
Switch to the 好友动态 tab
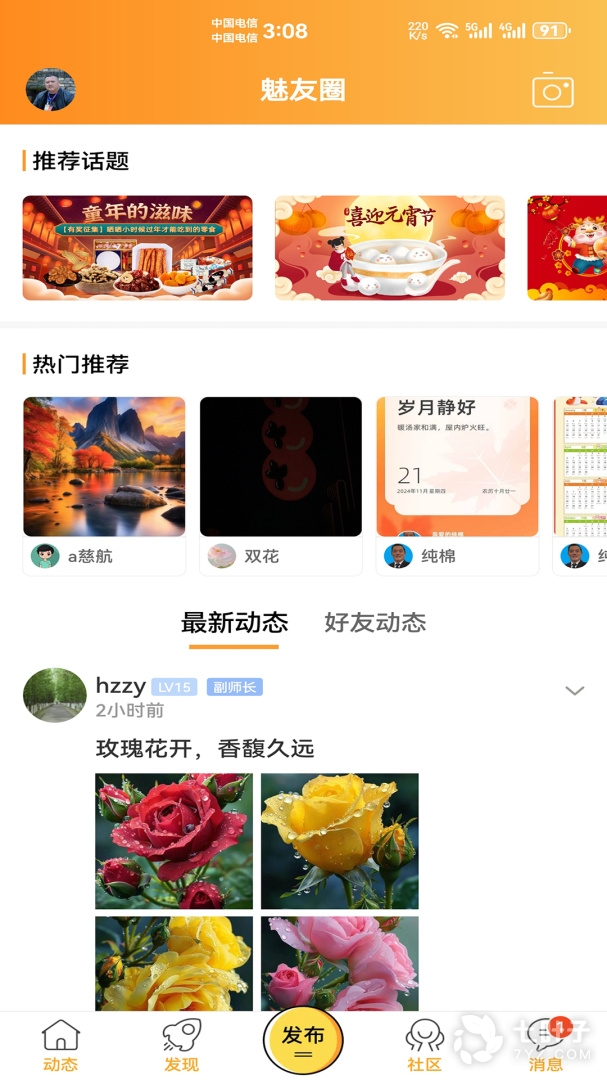pos(375,623)
